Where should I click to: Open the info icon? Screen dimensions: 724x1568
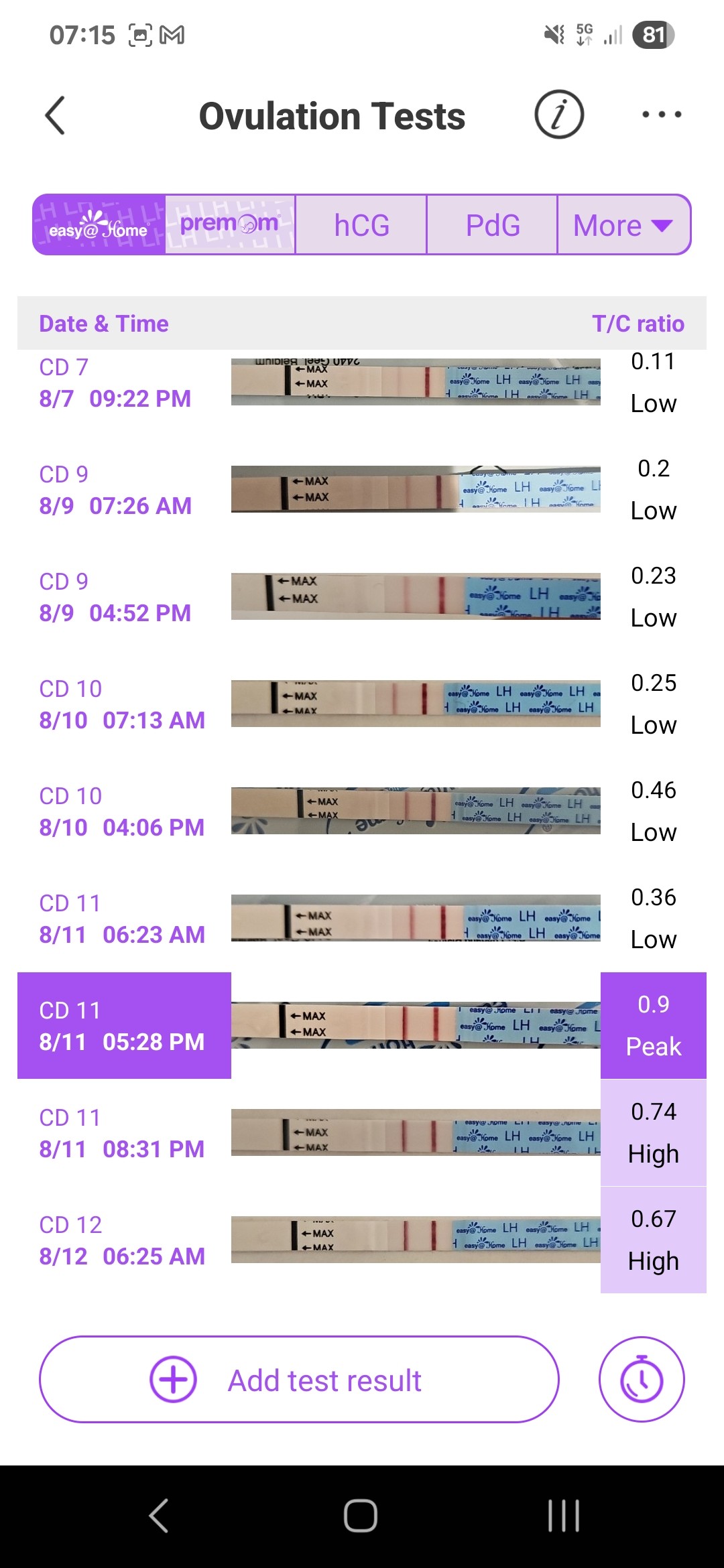558,115
